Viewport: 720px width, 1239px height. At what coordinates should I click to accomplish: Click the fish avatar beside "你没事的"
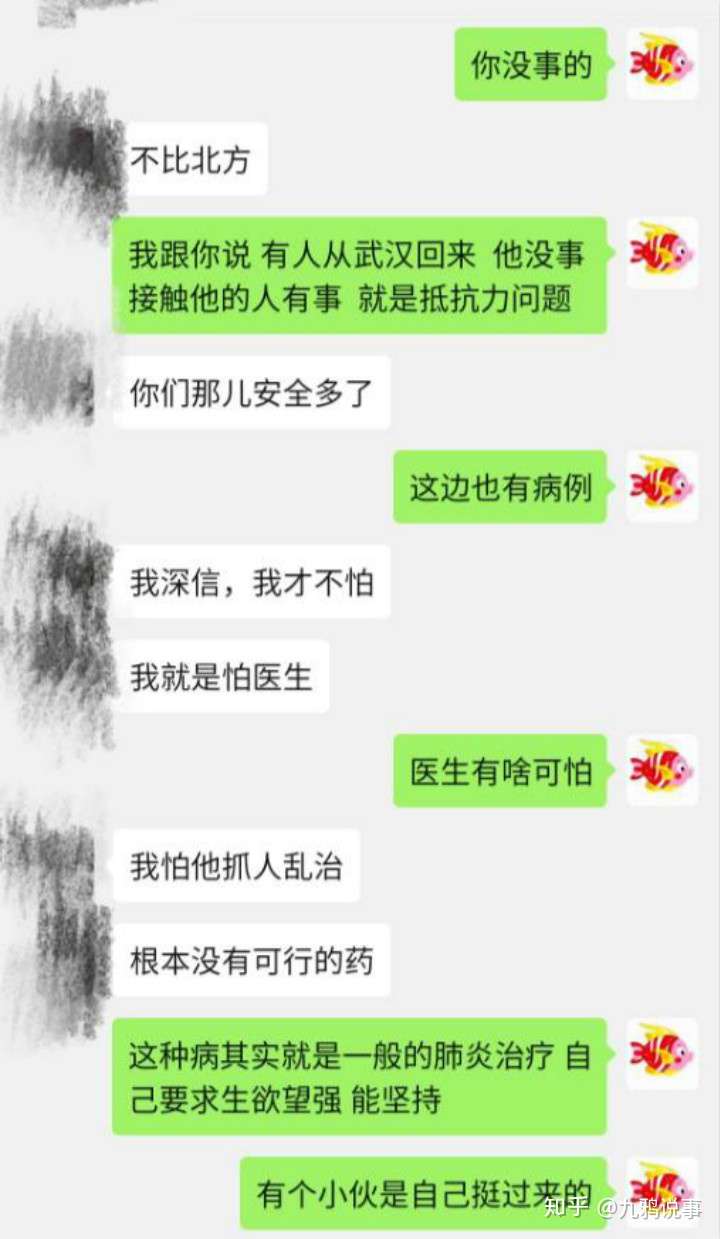point(661,64)
